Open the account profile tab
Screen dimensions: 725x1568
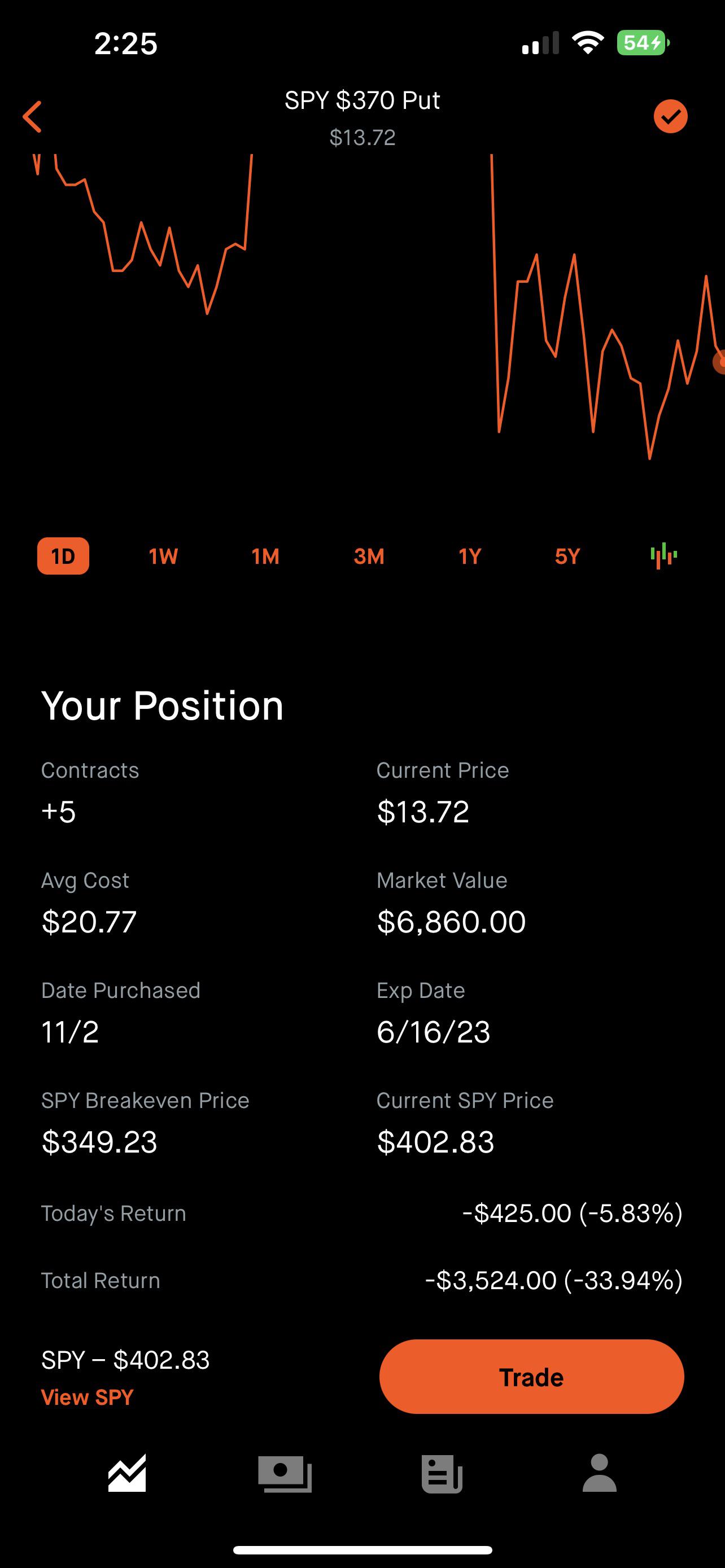[600, 1473]
